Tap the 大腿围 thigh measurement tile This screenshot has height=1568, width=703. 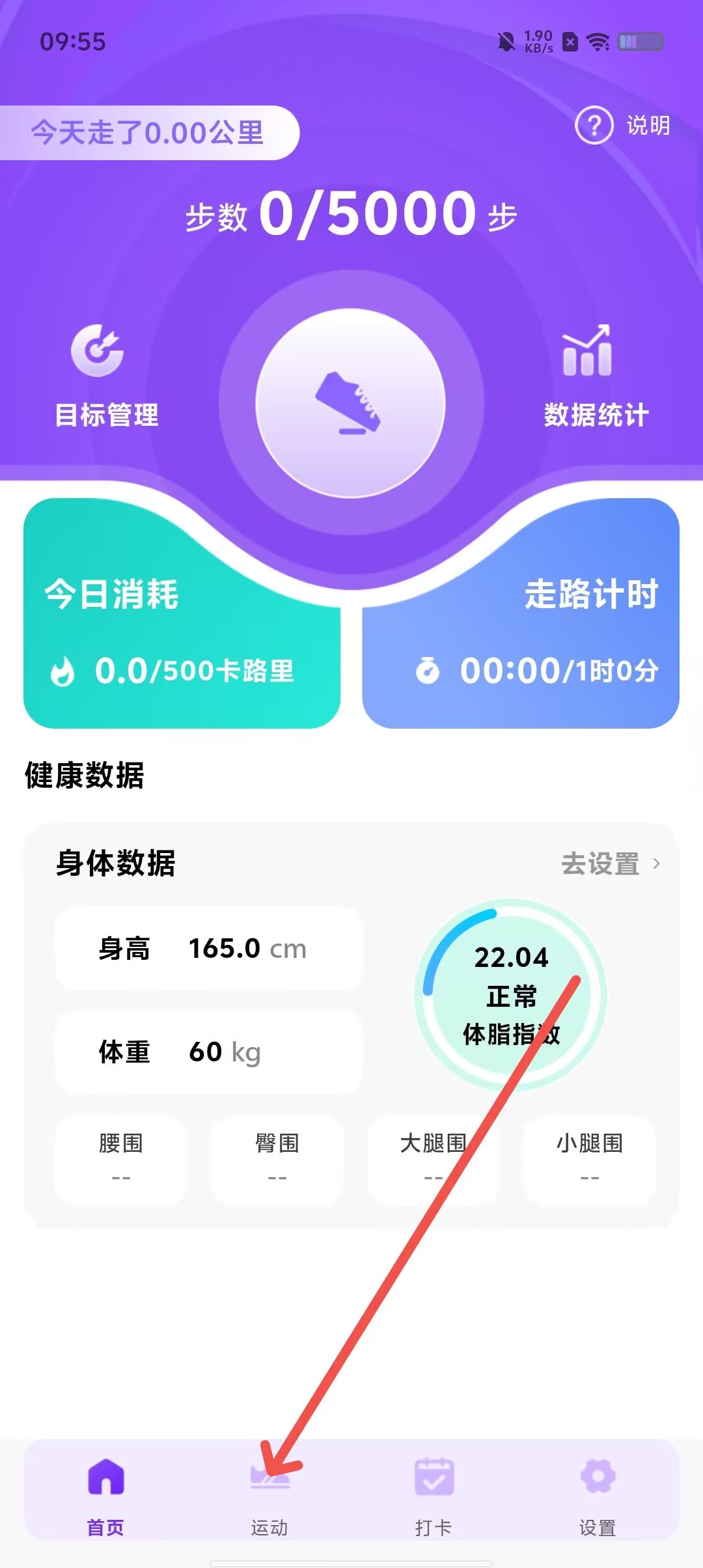434,1159
